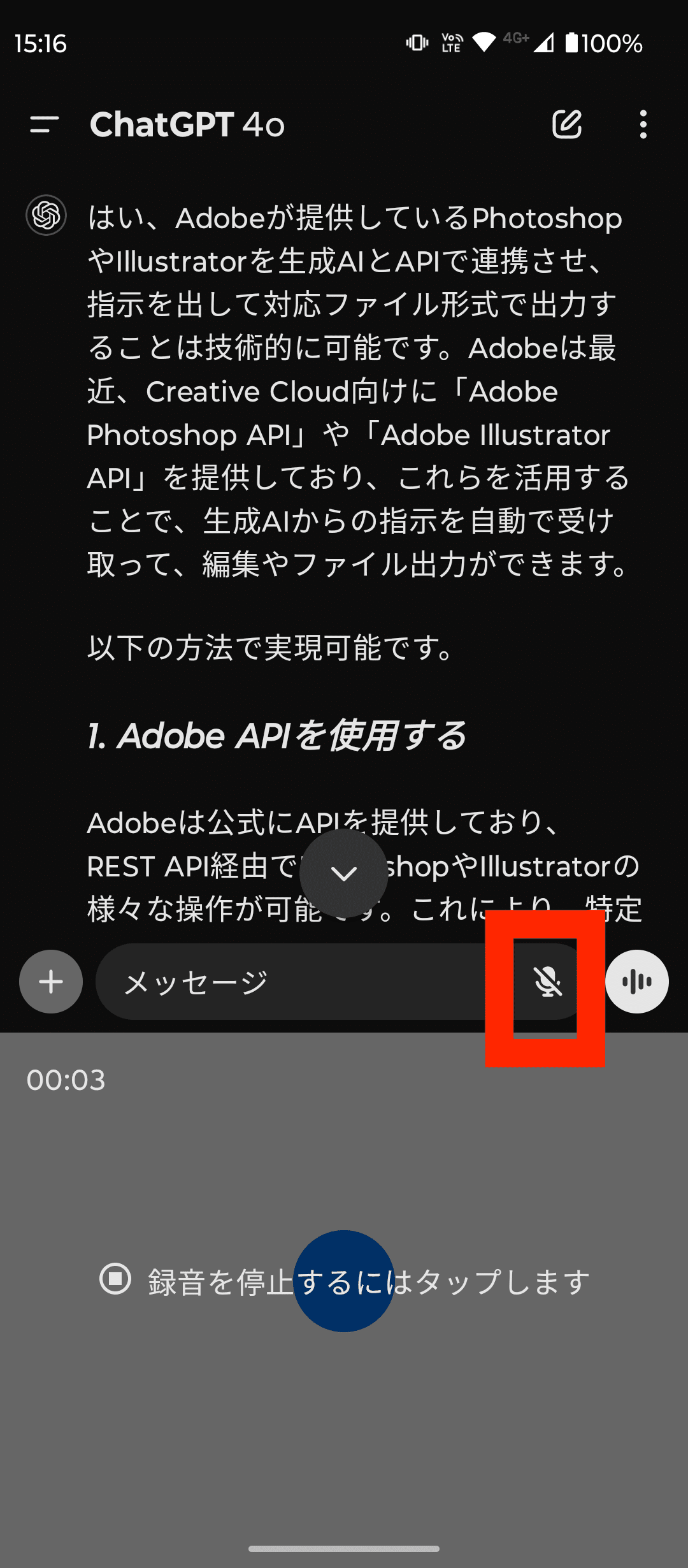Start voice mode with the waveform button

click(636, 982)
